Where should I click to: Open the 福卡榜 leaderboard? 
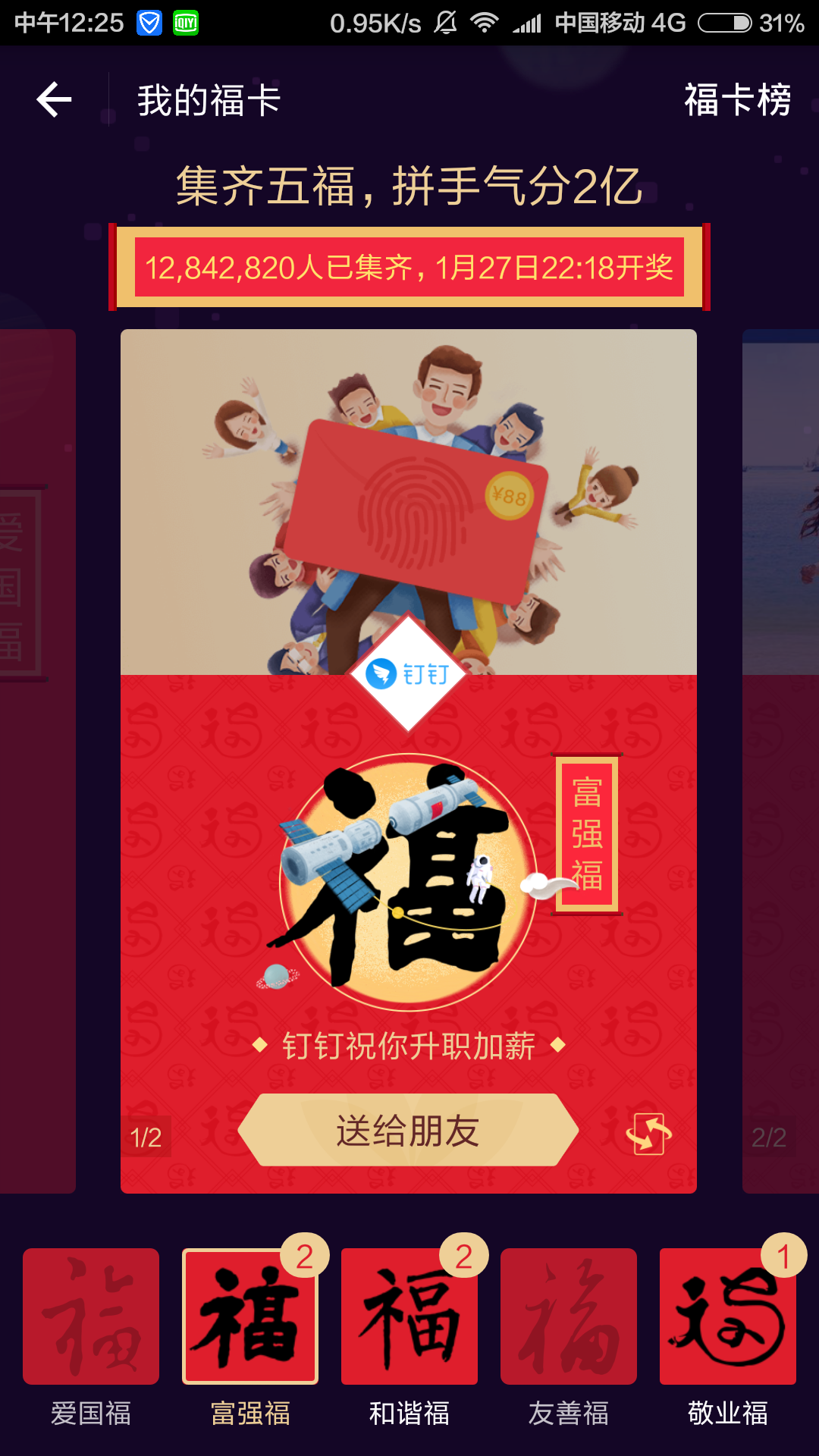tap(737, 100)
